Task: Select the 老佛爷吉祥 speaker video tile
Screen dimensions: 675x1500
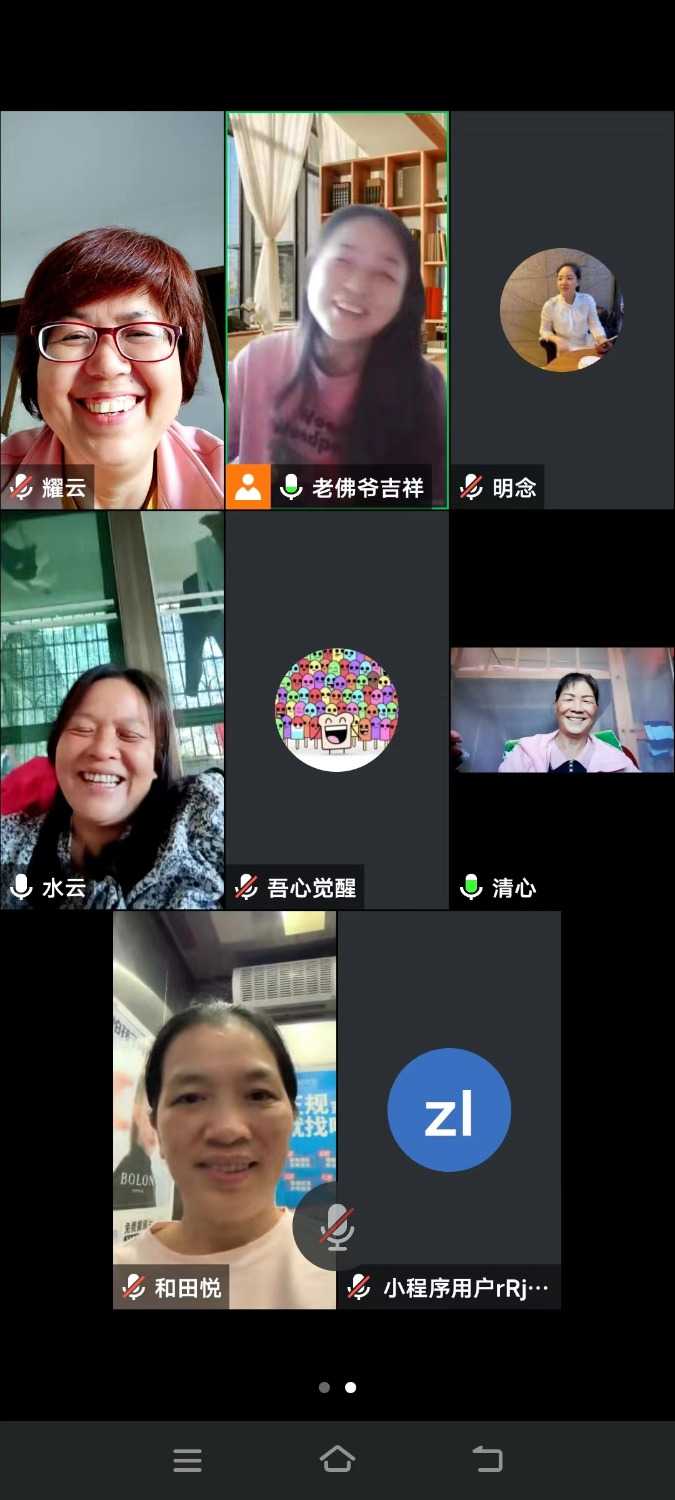Action: [x=337, y=310]
